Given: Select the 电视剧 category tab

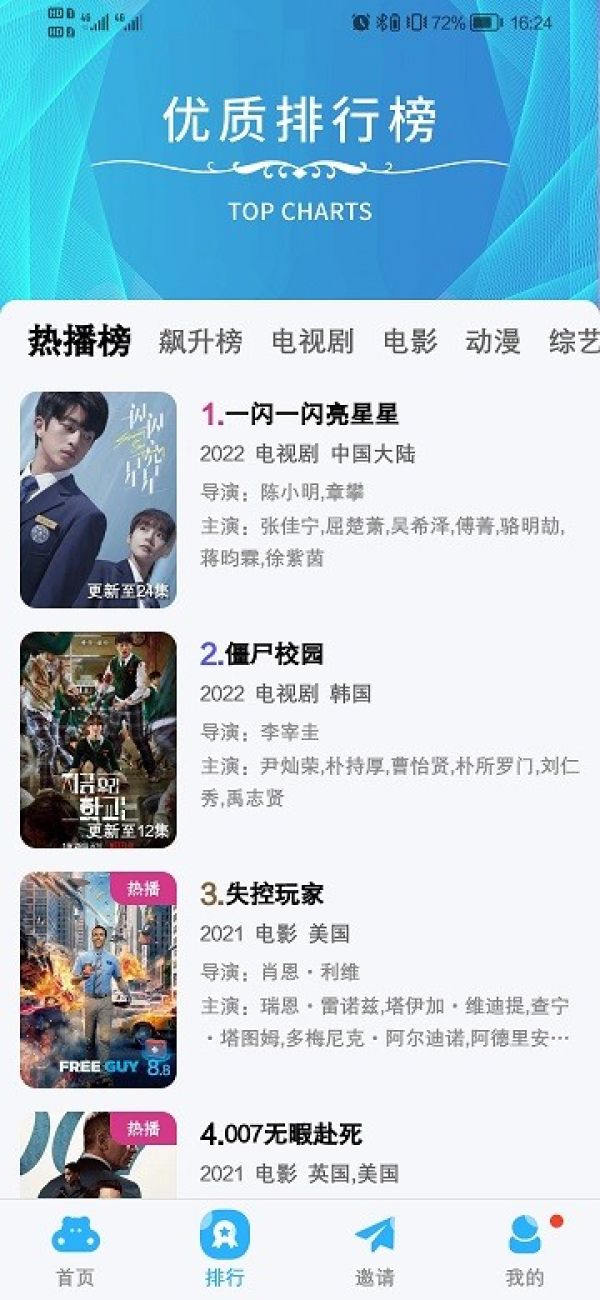Looking at the screenshot, I should 312,342.
